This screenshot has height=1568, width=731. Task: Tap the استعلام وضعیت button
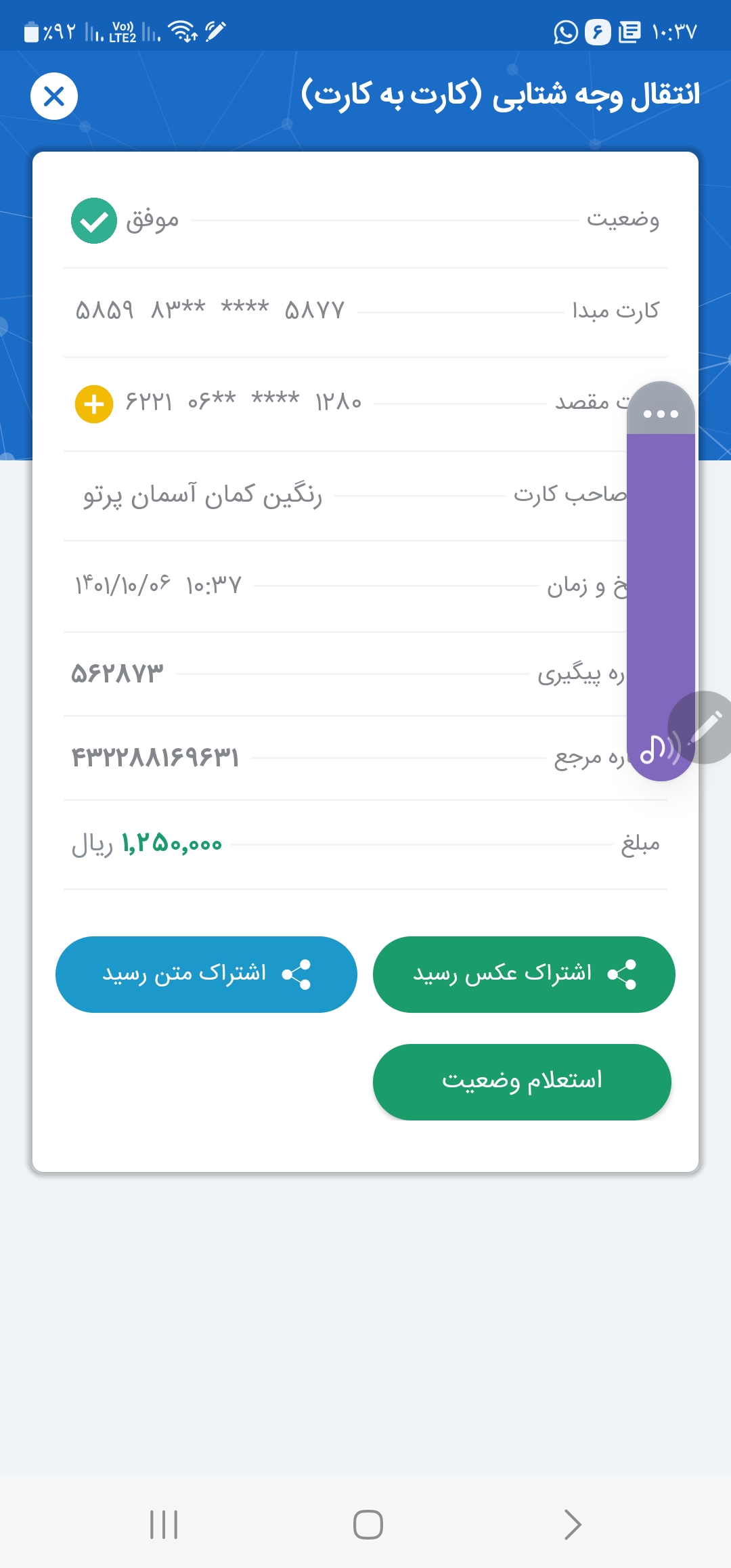[522, 1082]
